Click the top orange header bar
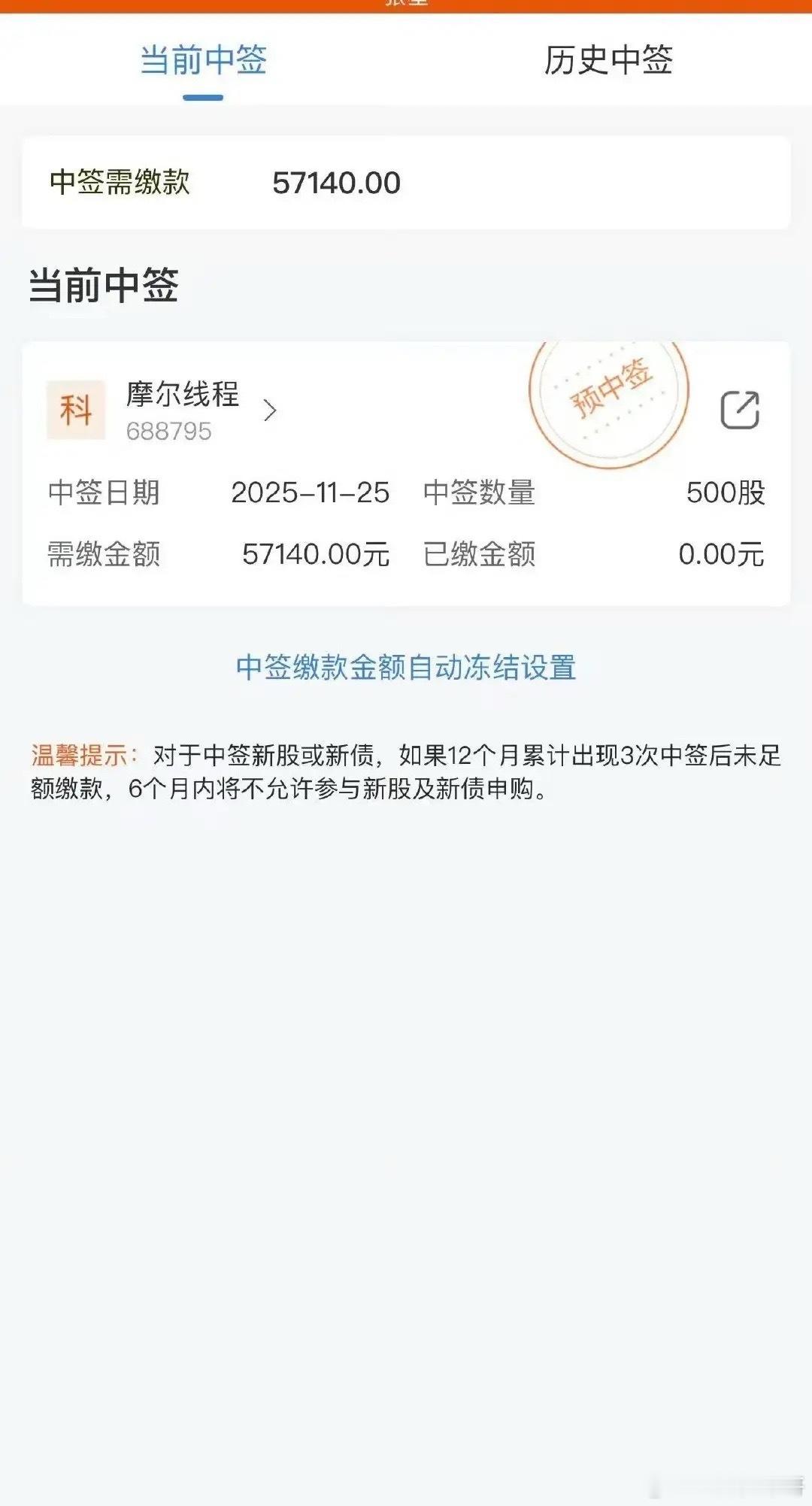Screen dimensions: 812x1506 tap(406, 6)
